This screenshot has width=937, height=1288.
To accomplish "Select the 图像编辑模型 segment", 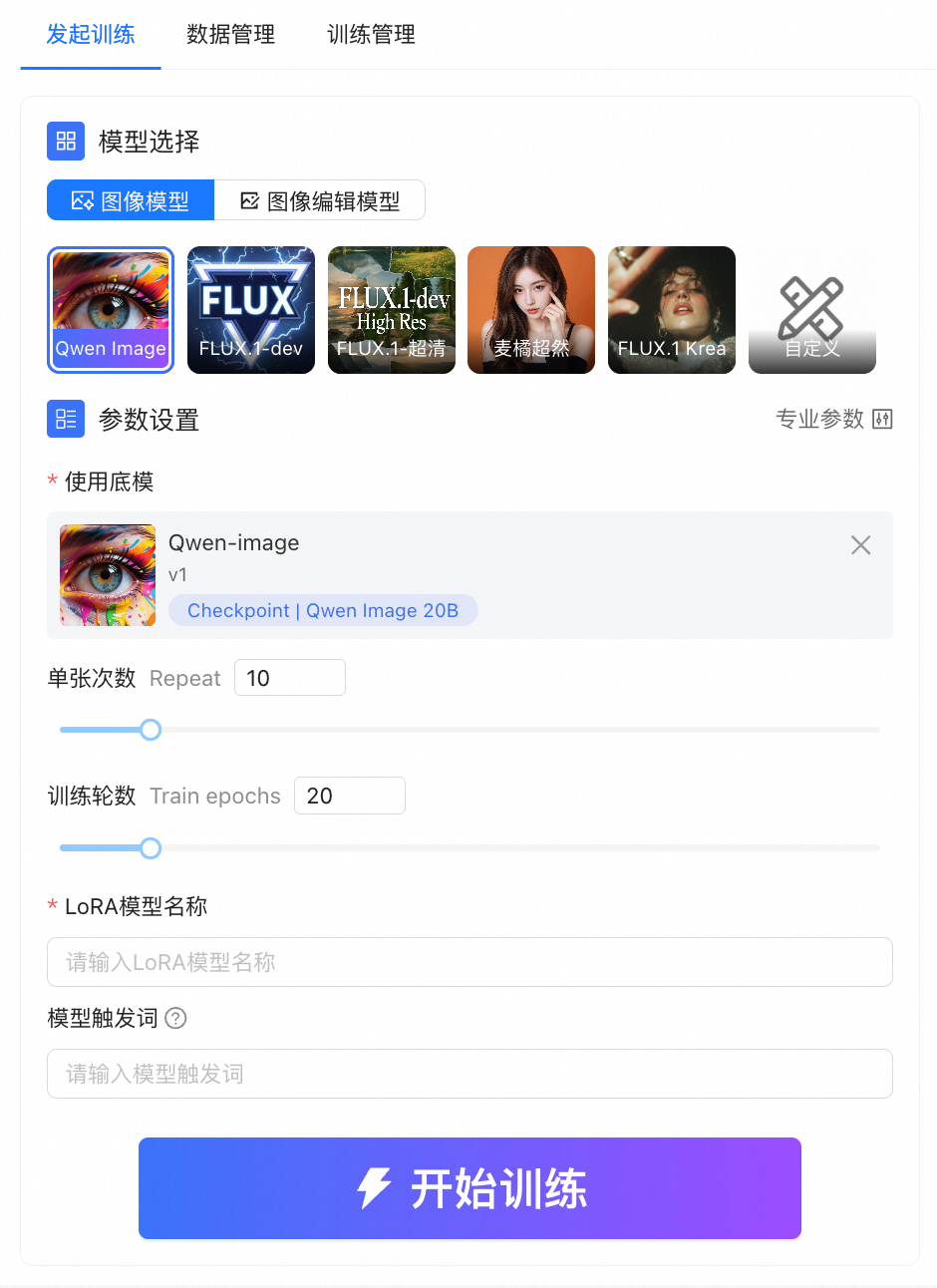I will [x=320, y=200].
